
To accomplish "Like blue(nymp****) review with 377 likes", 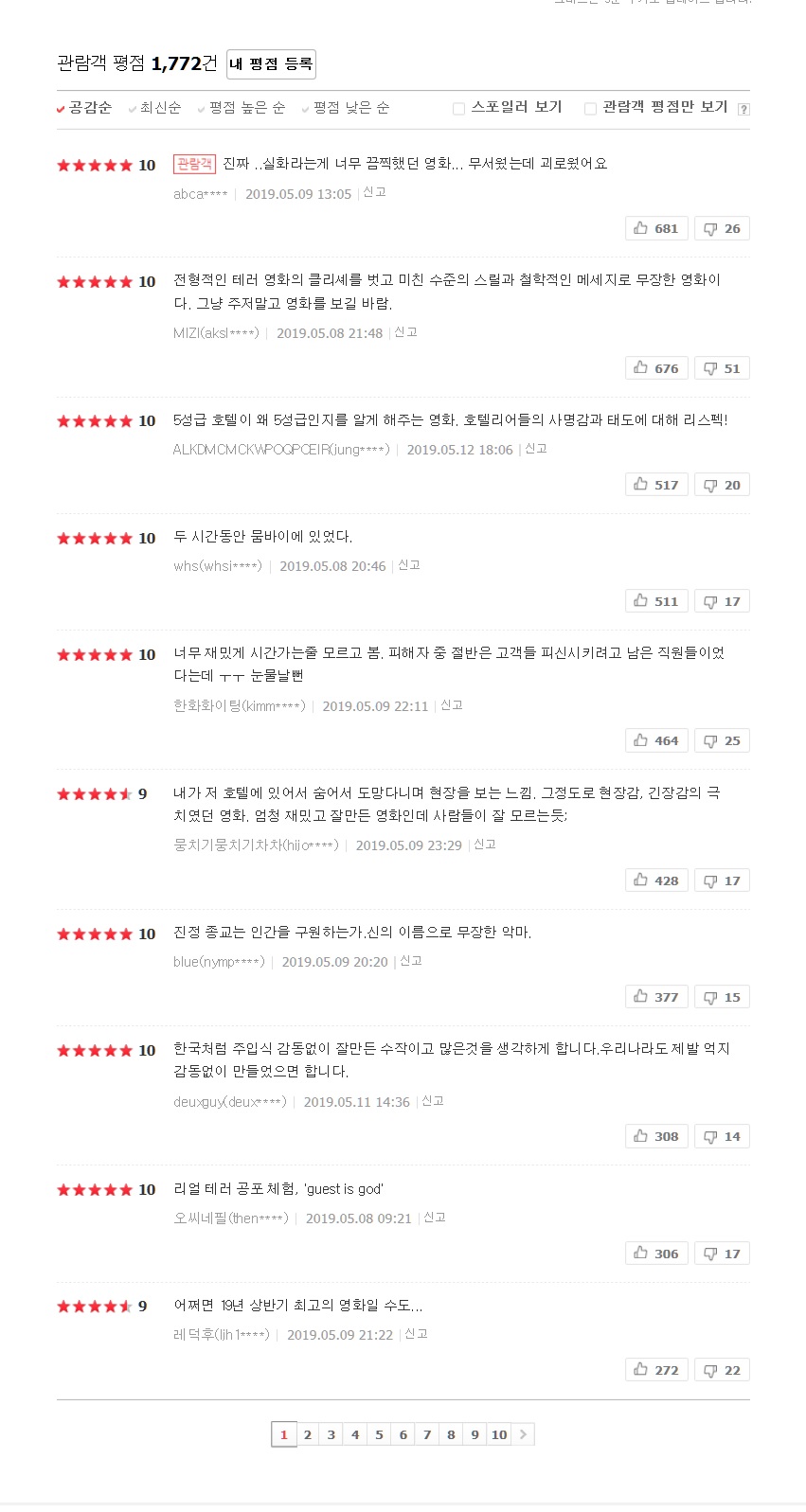I will tap(656, 997).
